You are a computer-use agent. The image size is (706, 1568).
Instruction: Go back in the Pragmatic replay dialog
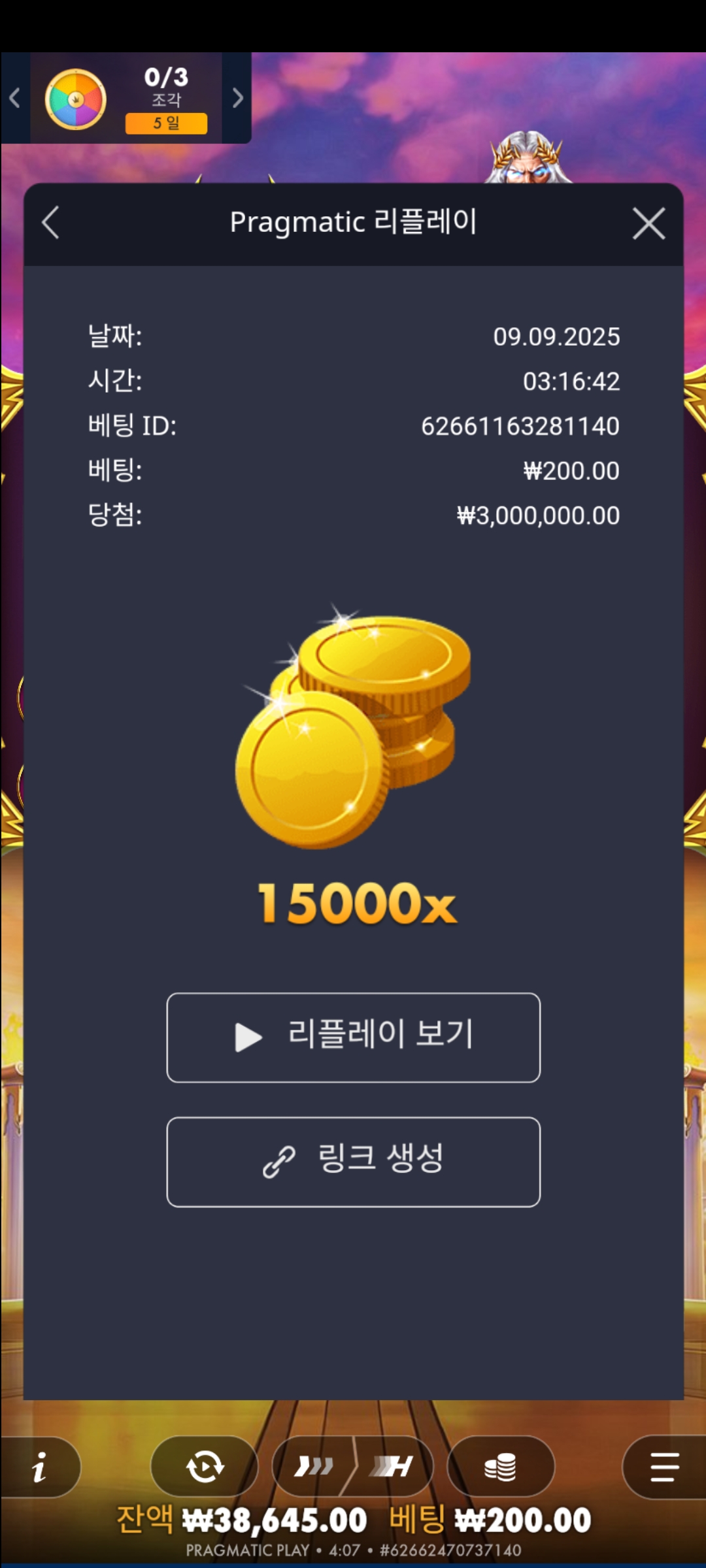50,223
